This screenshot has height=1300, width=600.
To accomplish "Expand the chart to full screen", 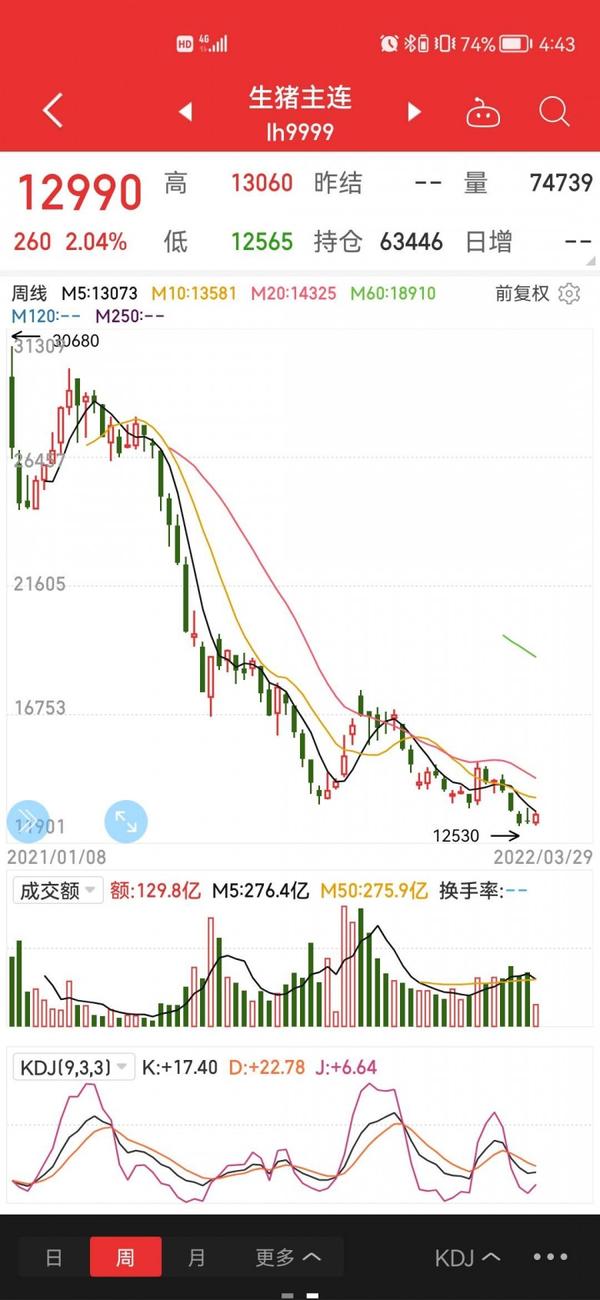I will tap(126, 821).
